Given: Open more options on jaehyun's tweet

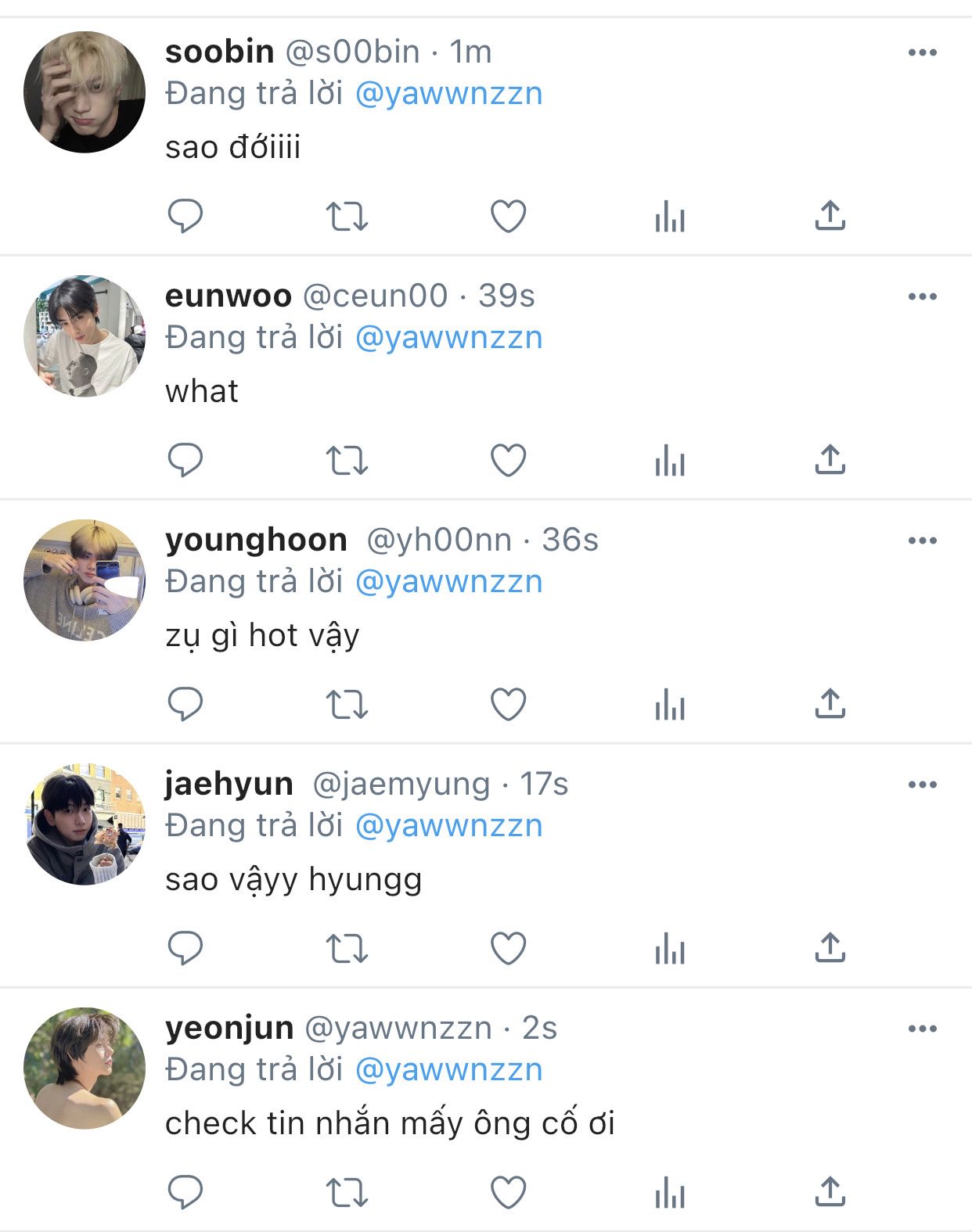Looking at the screenshot, I should tap(922, 785).
